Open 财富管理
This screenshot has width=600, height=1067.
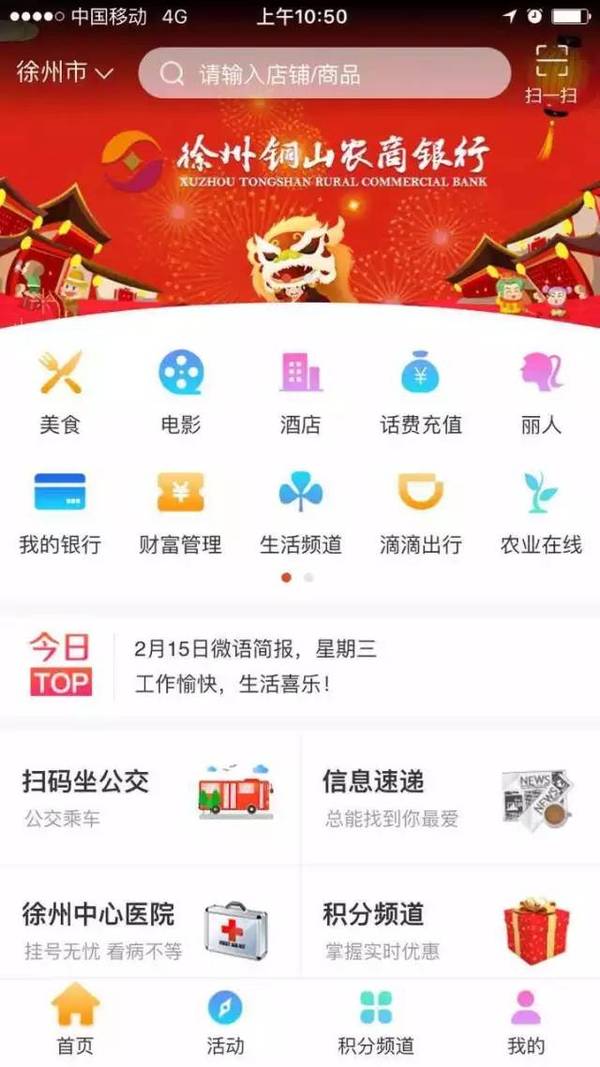coord(181,512)
